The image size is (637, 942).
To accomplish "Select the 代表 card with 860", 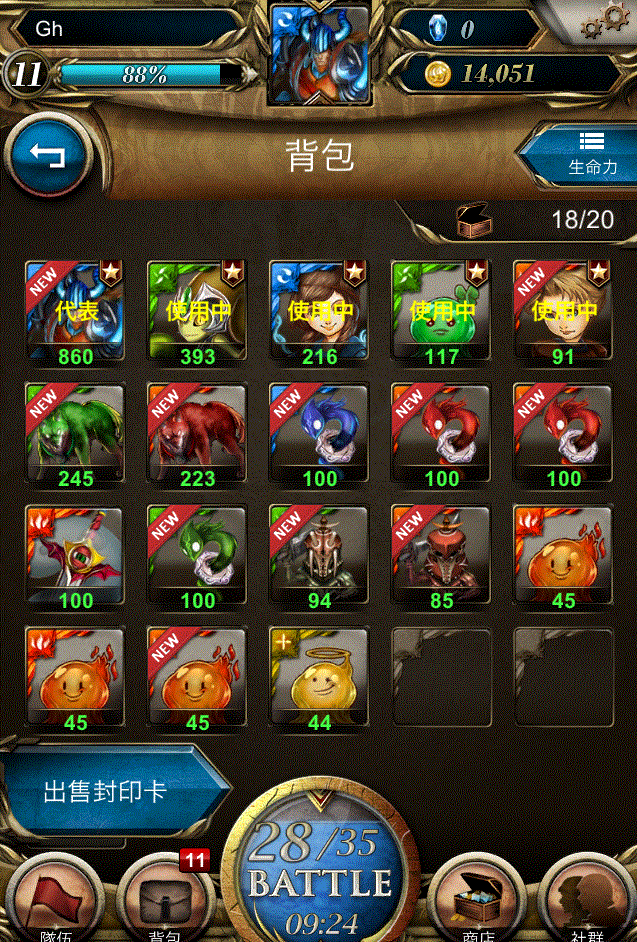I will point(76,313).
